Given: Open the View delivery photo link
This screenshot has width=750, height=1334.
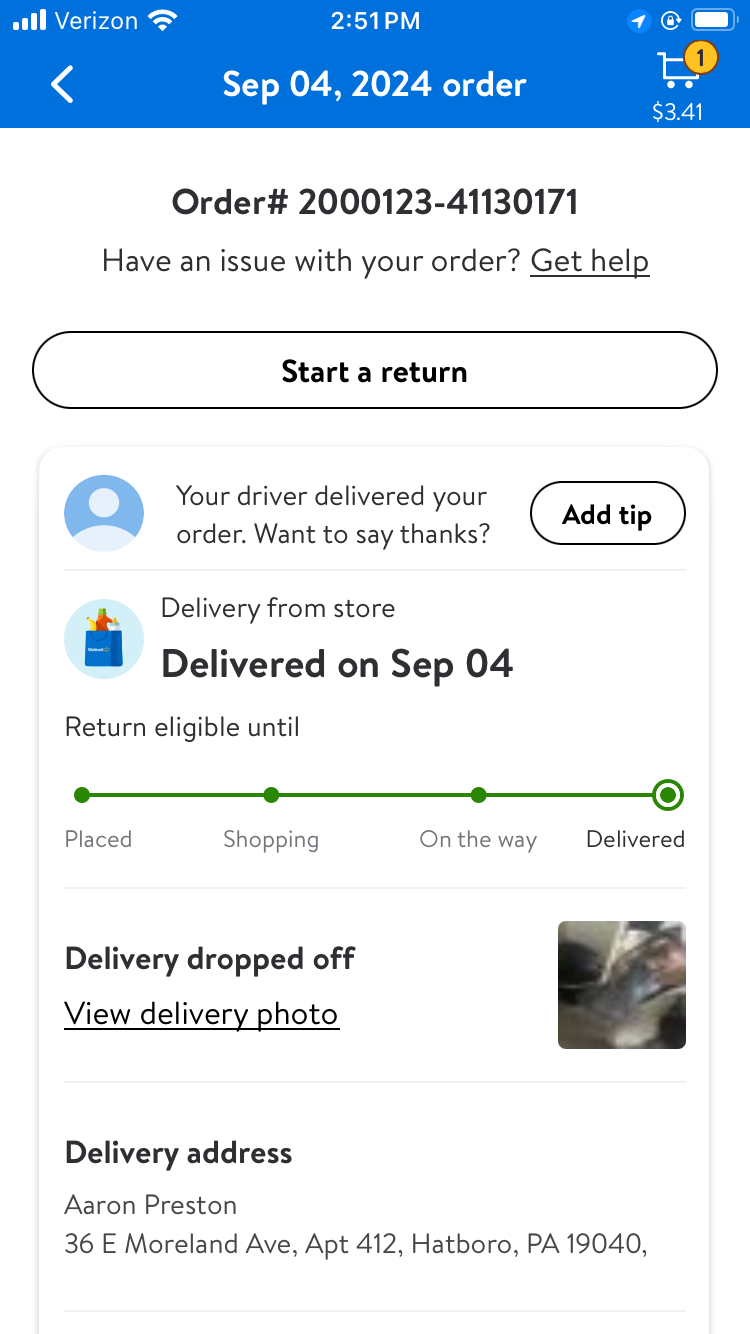Looking at the screenshot, I should tap(202, 1014).
